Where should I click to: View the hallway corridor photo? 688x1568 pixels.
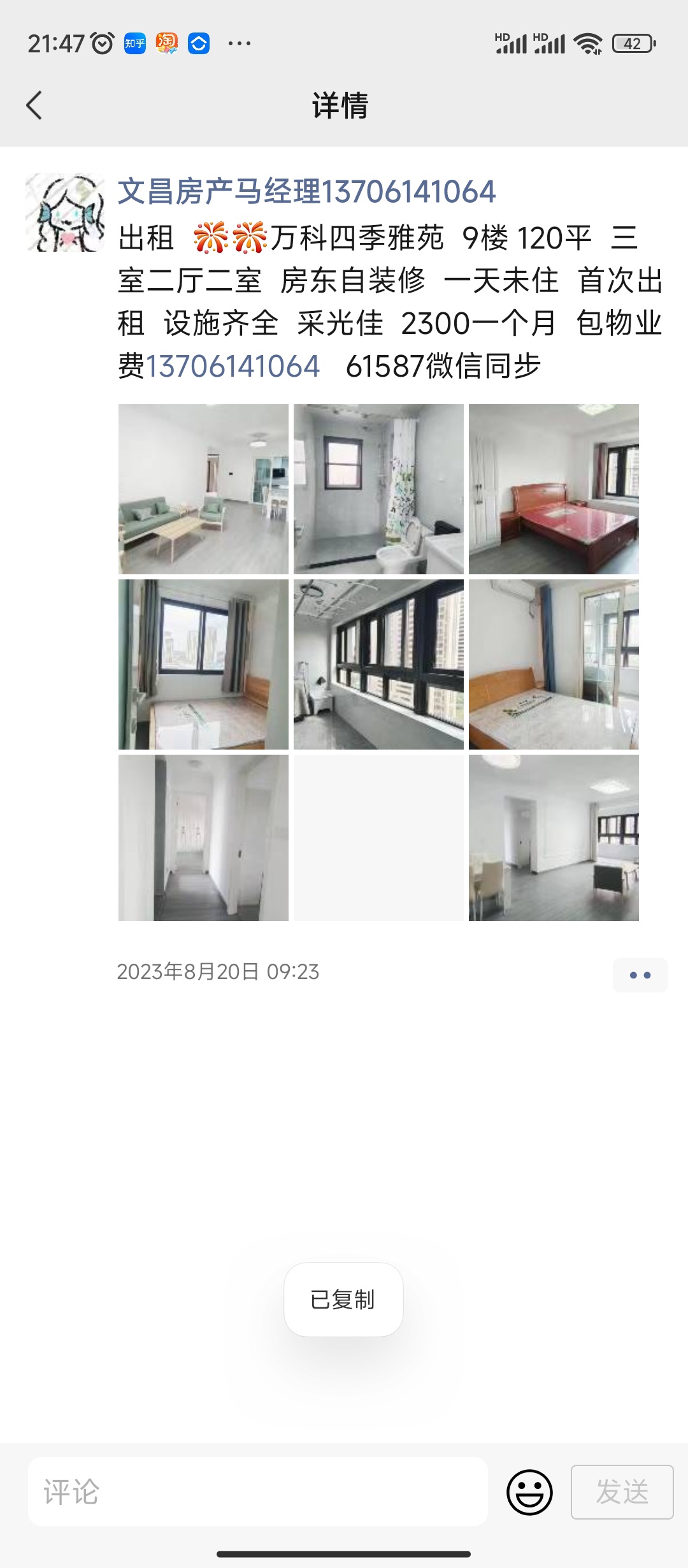click(x=203, y=838)
